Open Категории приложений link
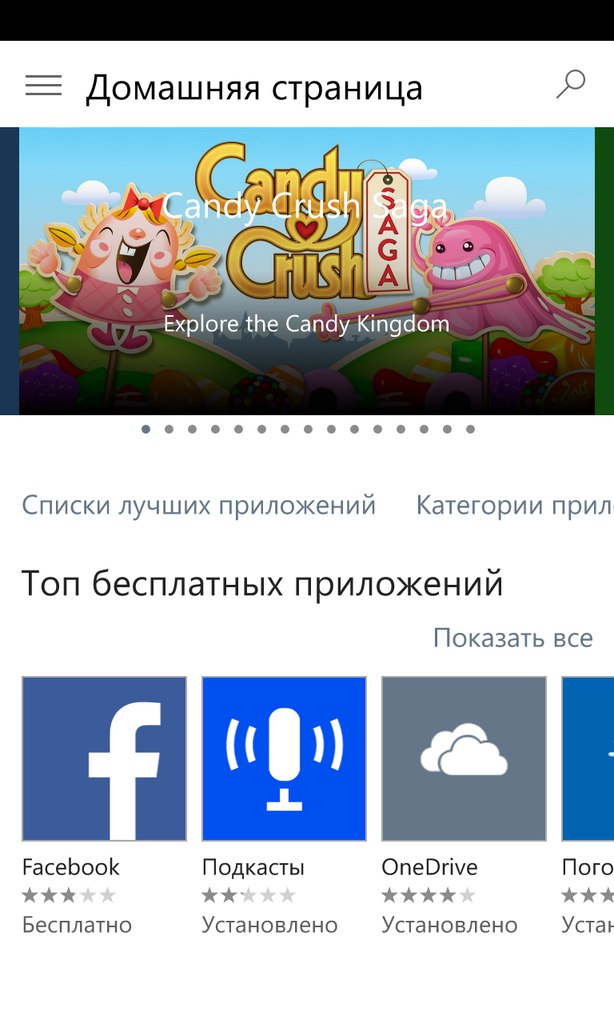 pos(514,505)
